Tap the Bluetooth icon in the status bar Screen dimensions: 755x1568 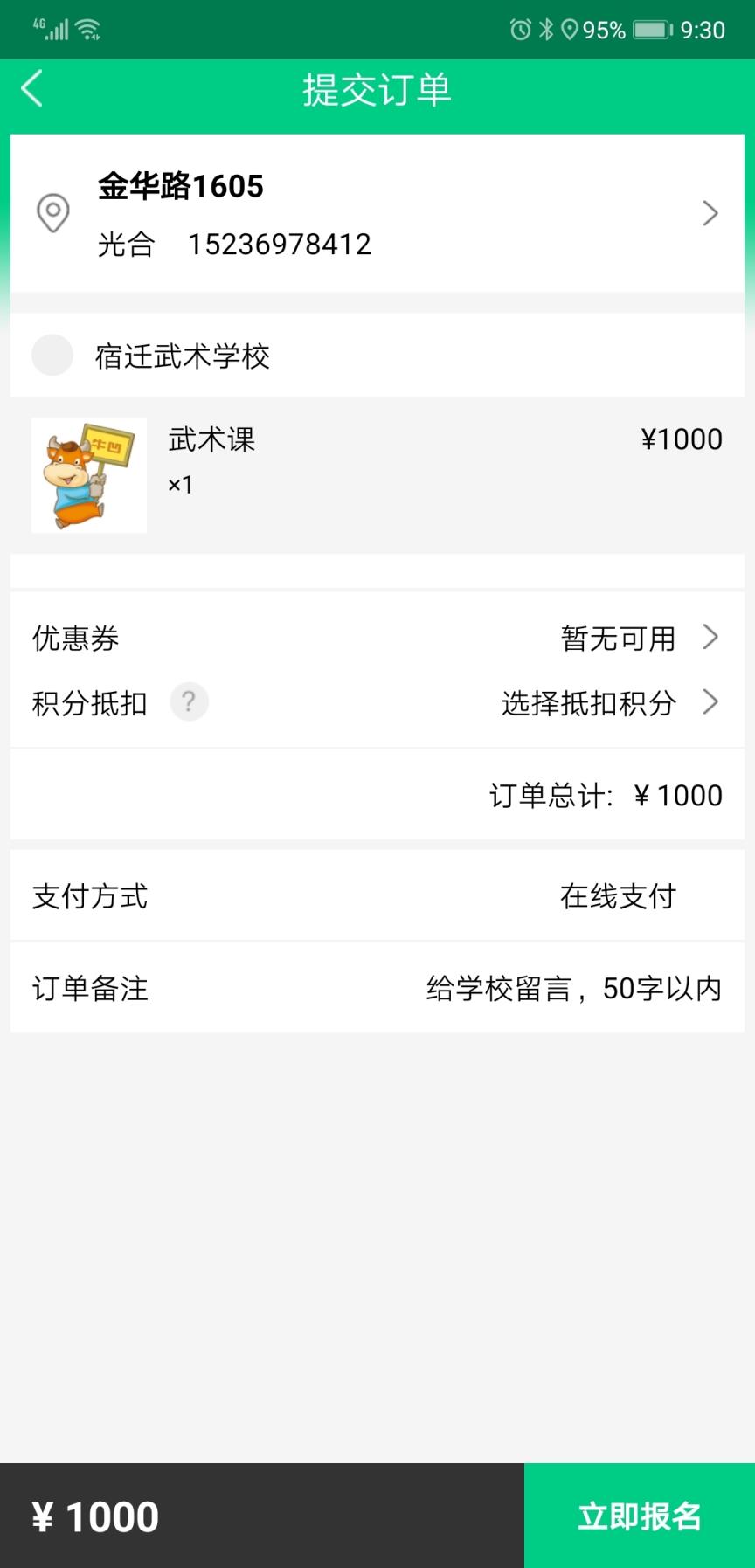pyautogui.click(x=546, y=29)
